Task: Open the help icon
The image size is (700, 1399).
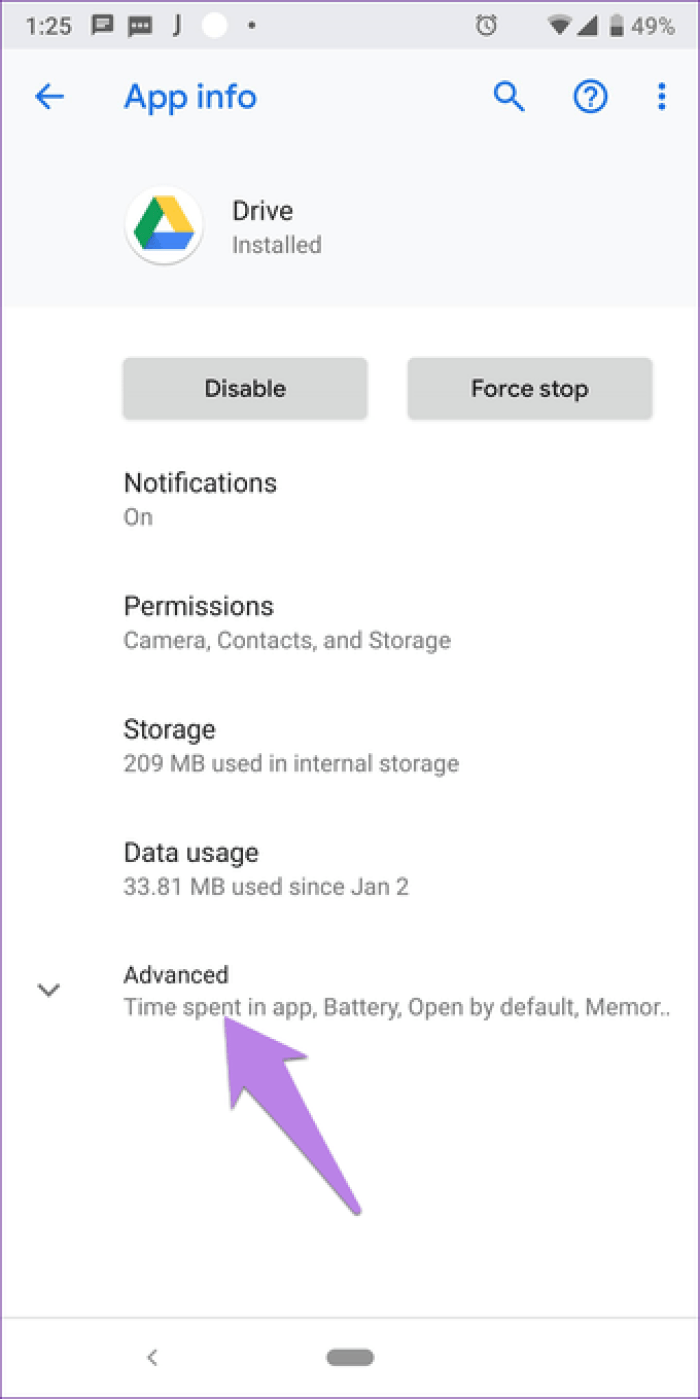Action: (590, 97)
